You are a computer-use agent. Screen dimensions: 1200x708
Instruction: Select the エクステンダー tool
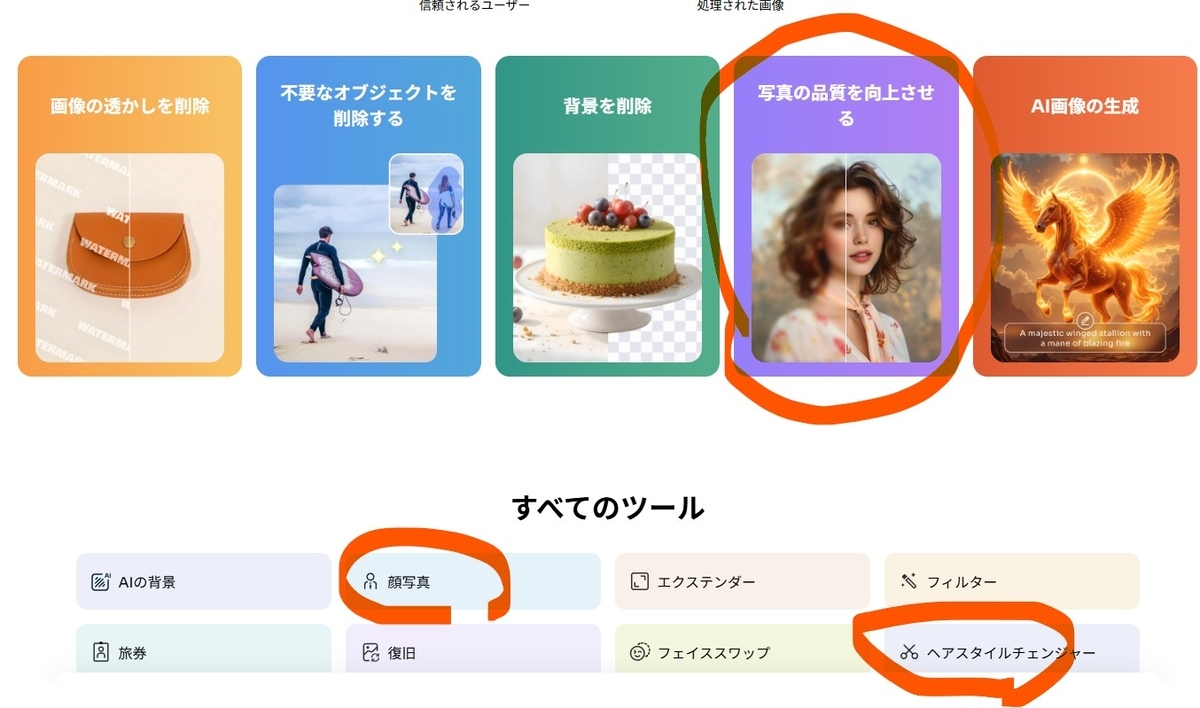click(x=741, y=581)
